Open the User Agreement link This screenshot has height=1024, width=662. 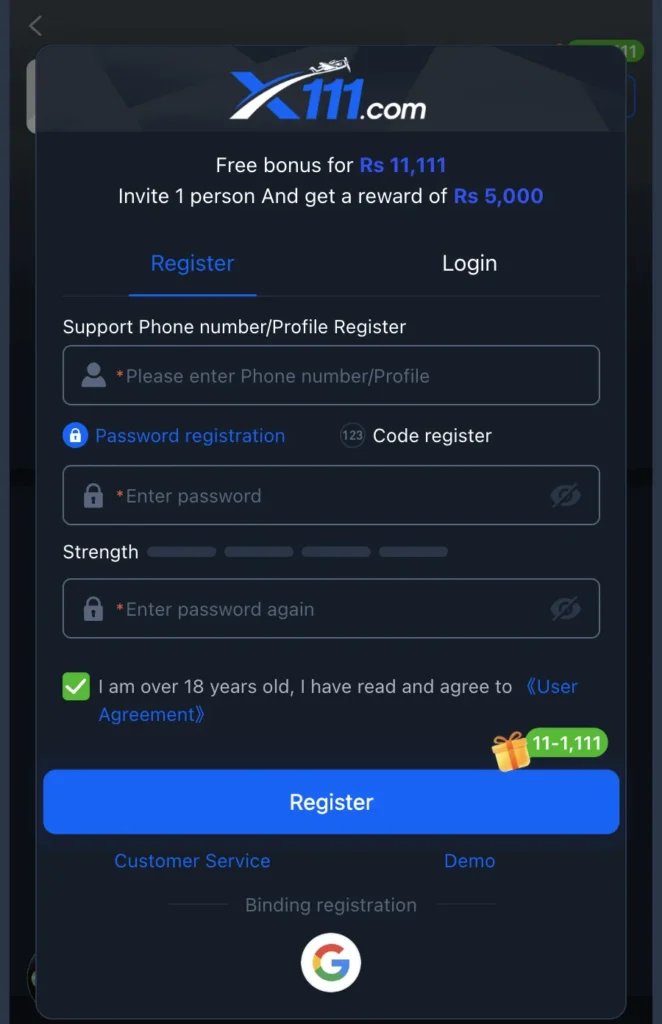point(551,687)
